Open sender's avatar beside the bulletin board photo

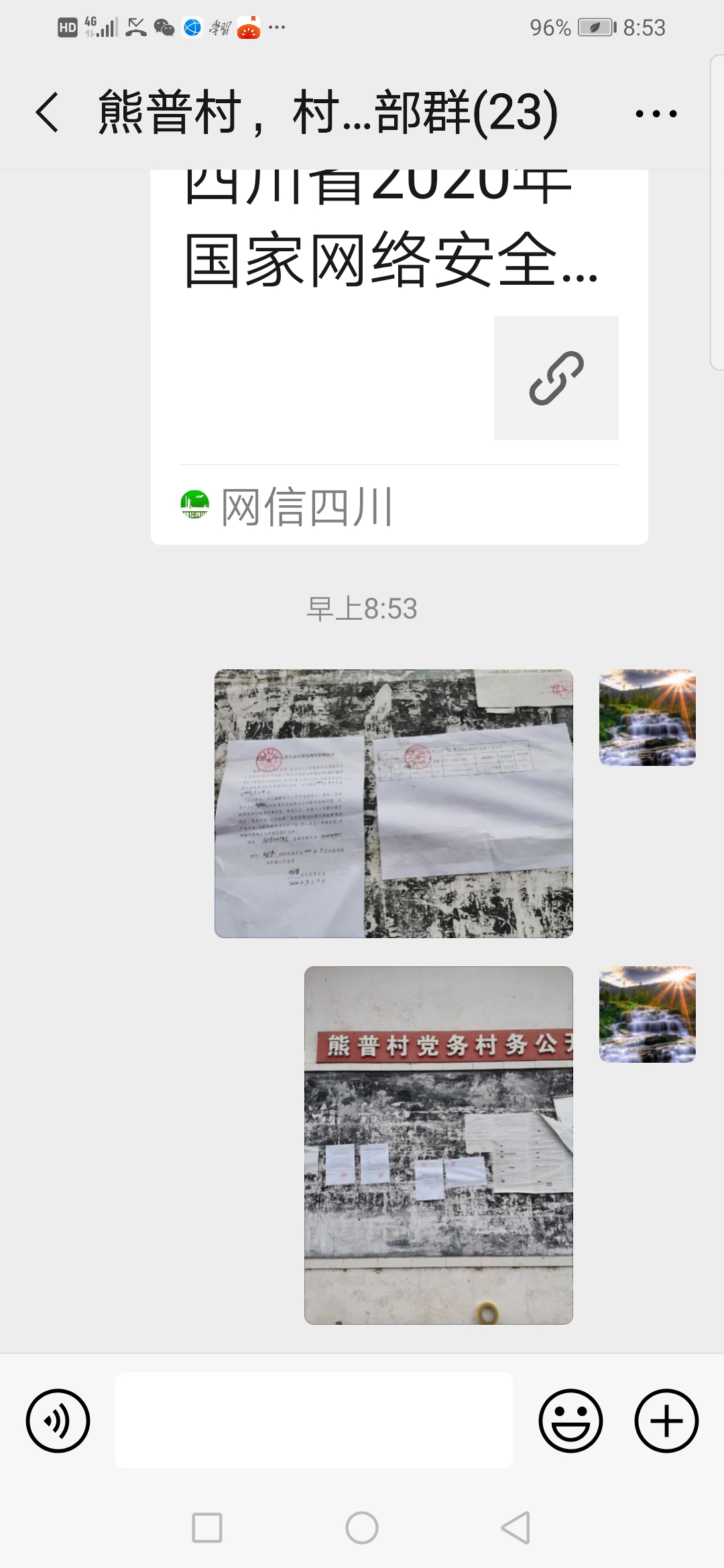tap(647, 1014)
